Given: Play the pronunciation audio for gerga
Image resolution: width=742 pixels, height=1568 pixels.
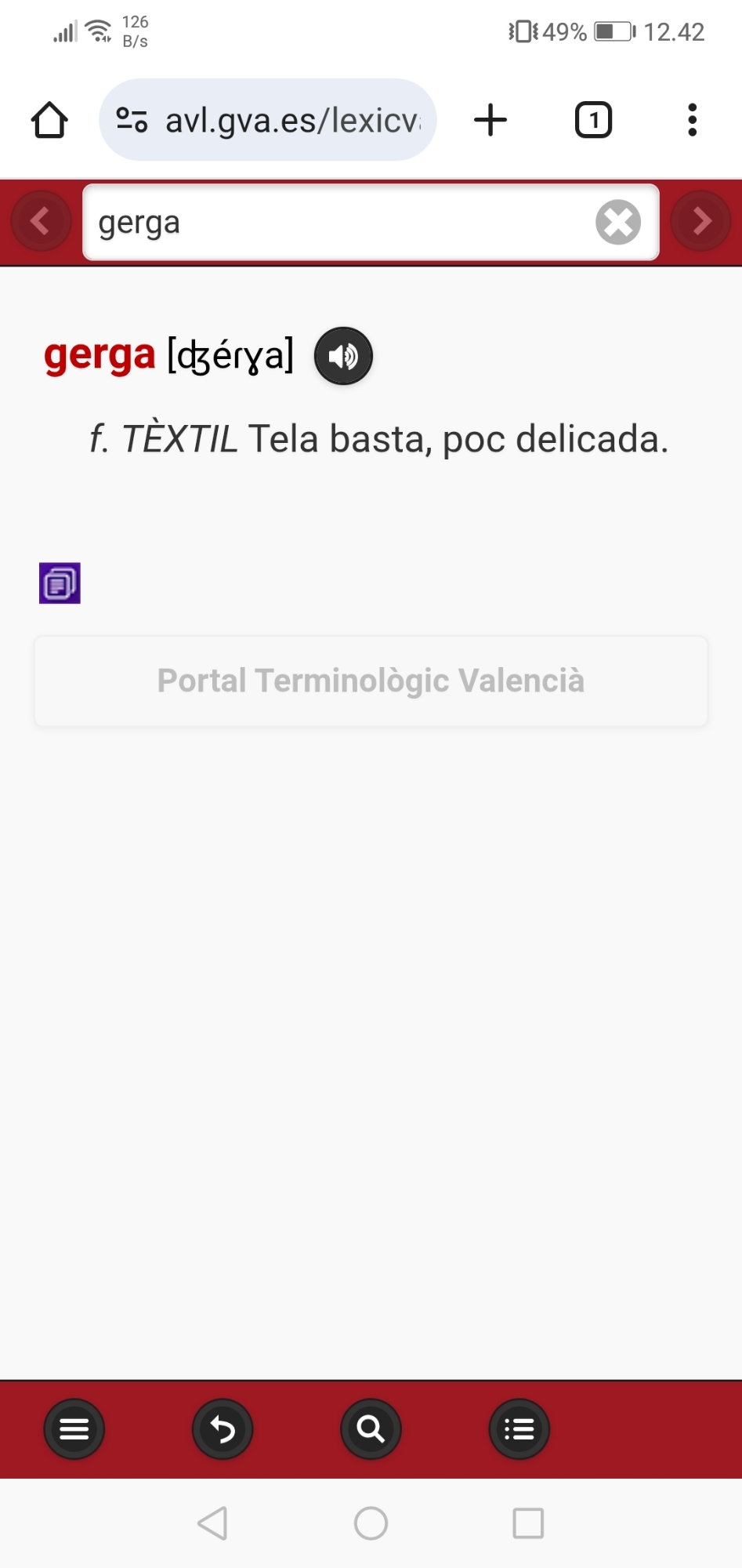Looking at the screenshot, I should pyautogui.click(x=343, y=356).
